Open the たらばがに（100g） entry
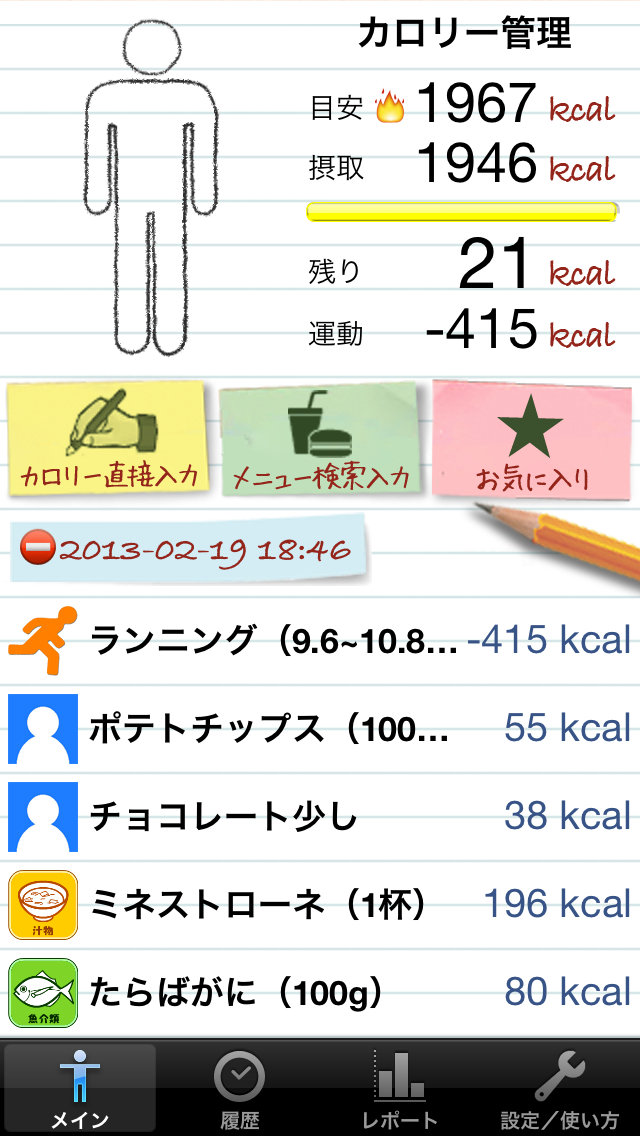 click(320, 992)
